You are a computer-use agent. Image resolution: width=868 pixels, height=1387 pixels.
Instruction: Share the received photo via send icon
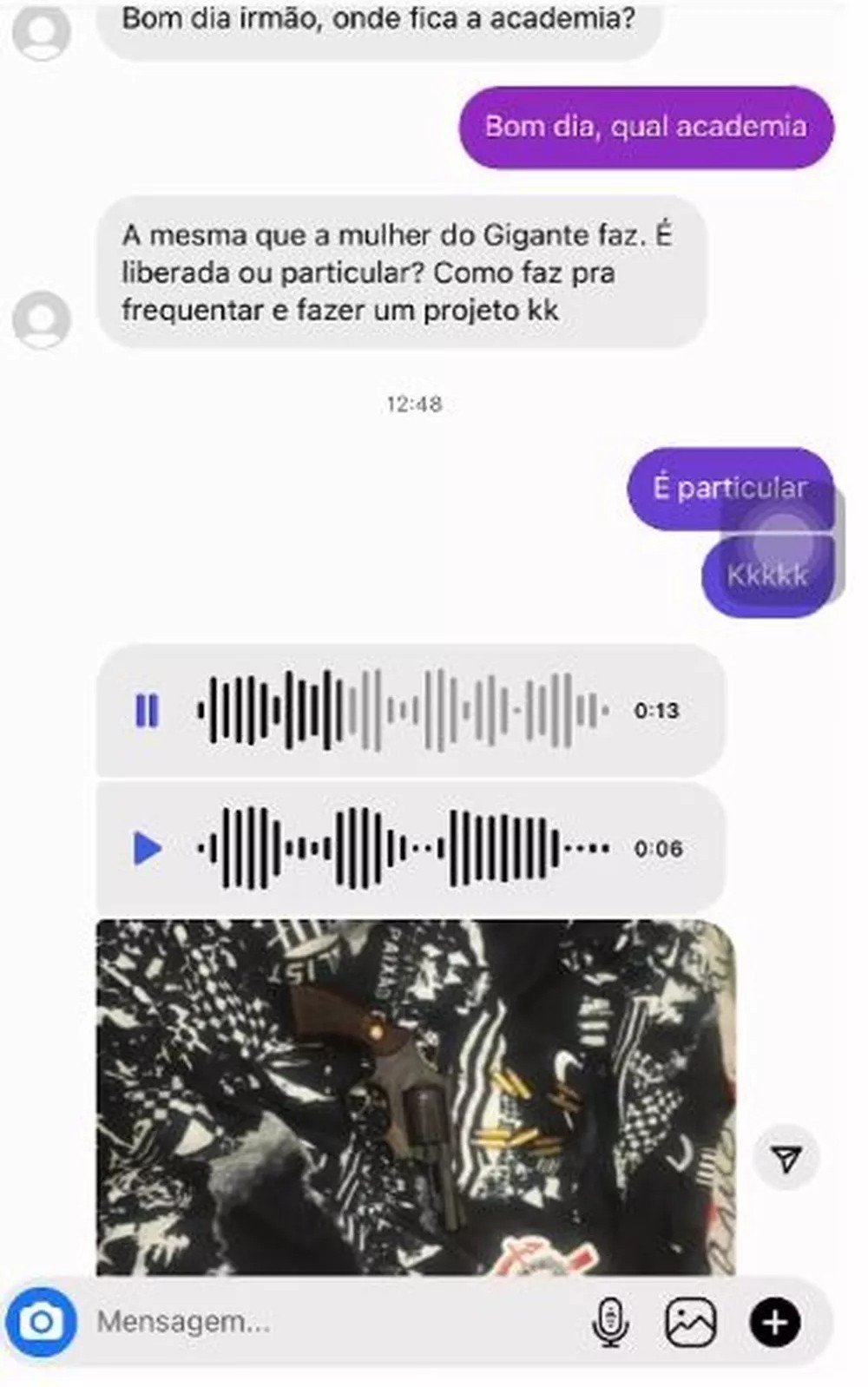(786, 1158)
